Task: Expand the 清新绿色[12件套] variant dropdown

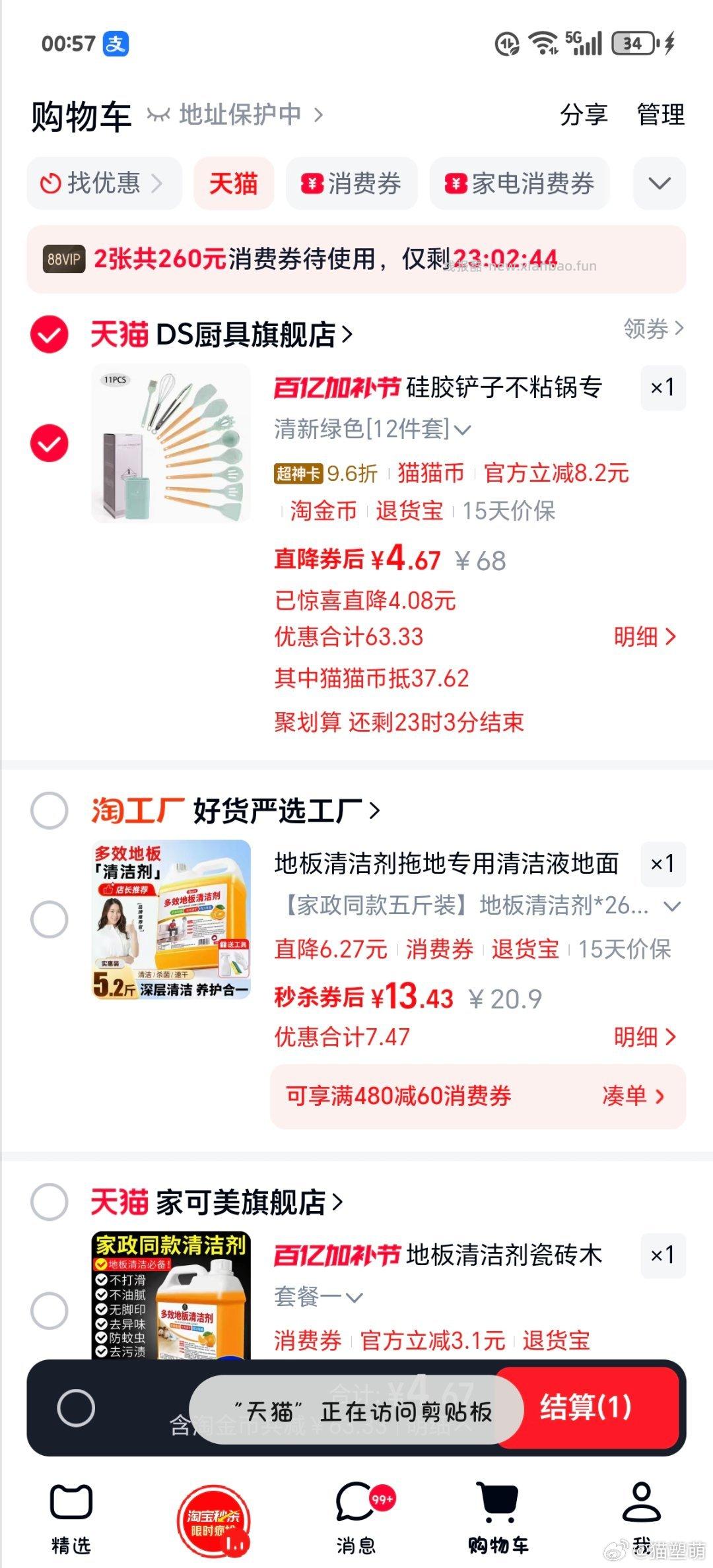Action: [370, 430]
